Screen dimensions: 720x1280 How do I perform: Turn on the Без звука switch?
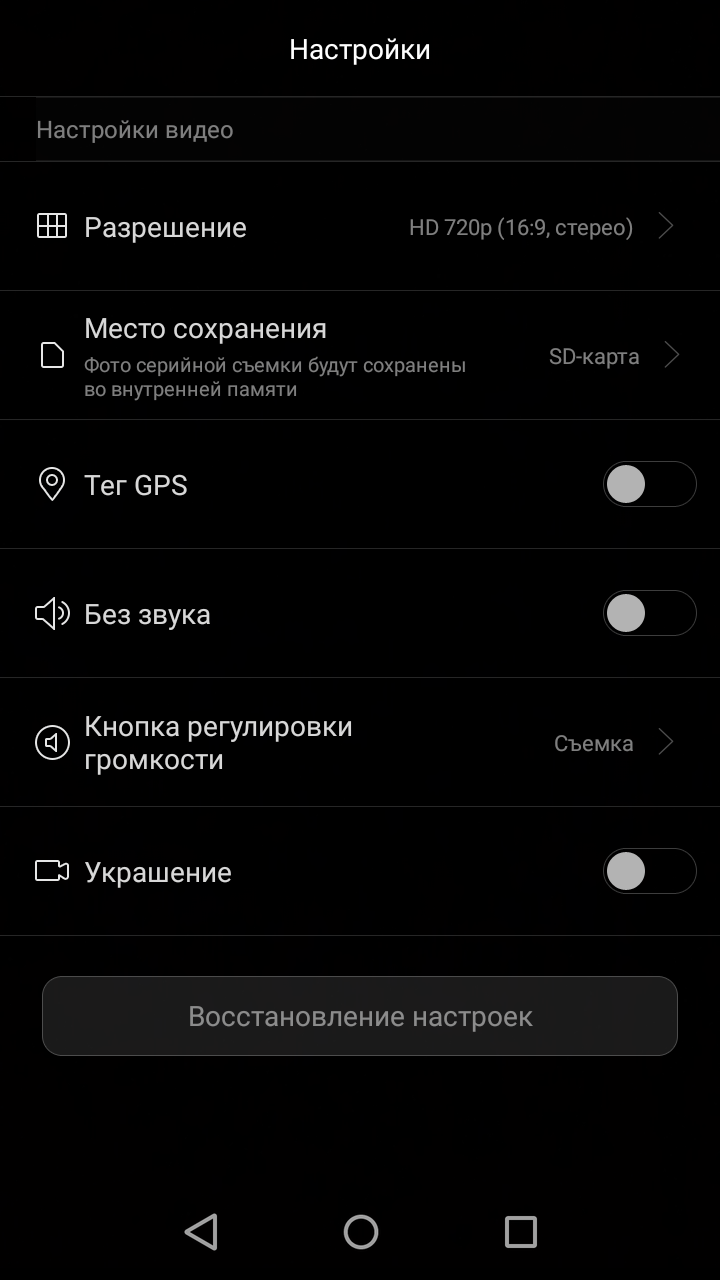click(x=649, y=614)
